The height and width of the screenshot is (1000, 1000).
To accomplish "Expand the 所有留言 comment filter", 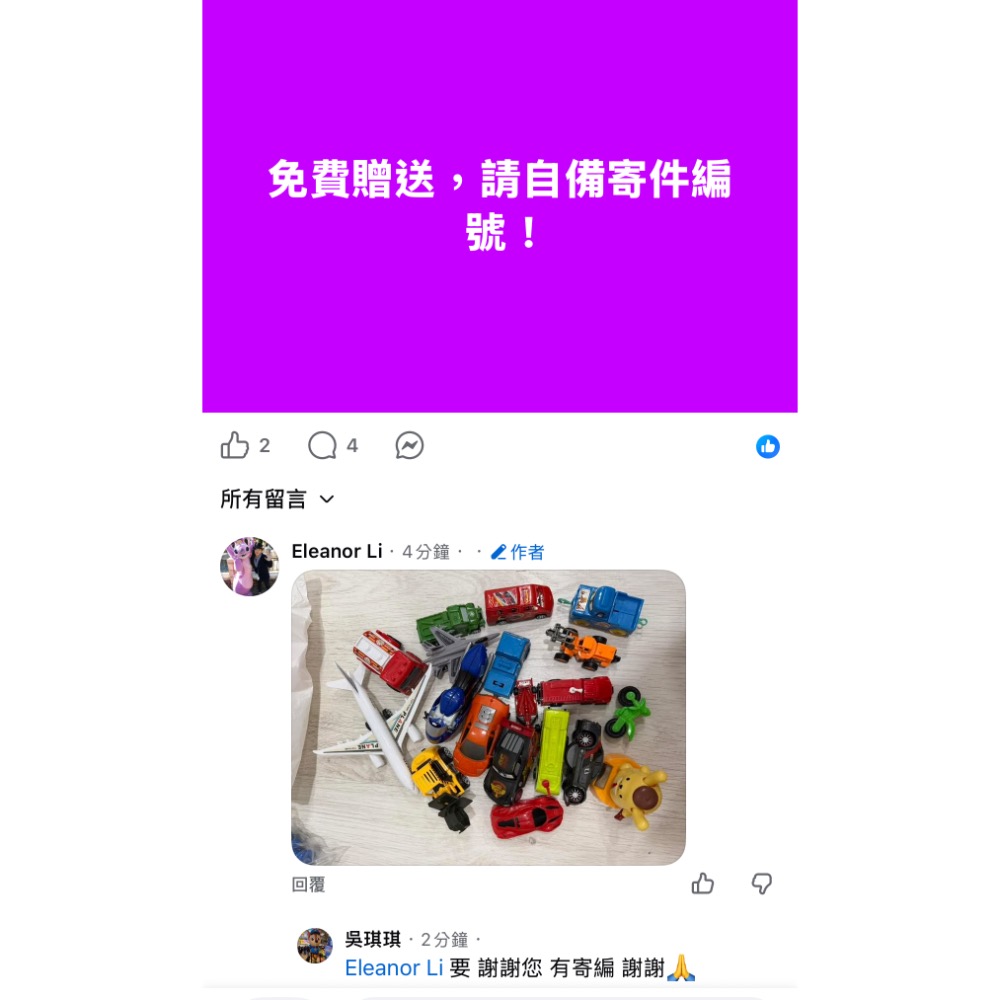I will [277, 499].
